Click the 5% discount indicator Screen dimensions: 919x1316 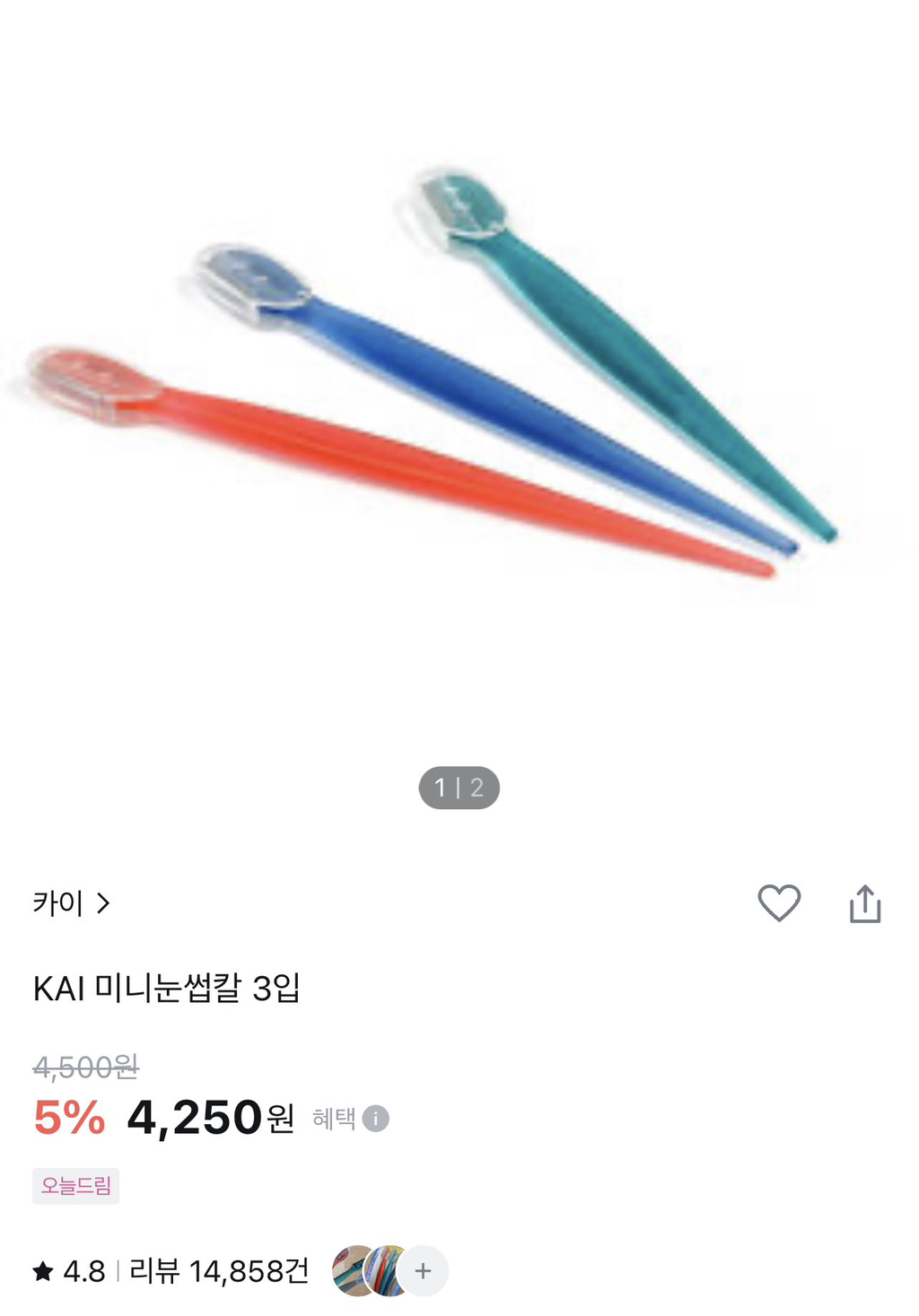click(x=72, y=1115)
